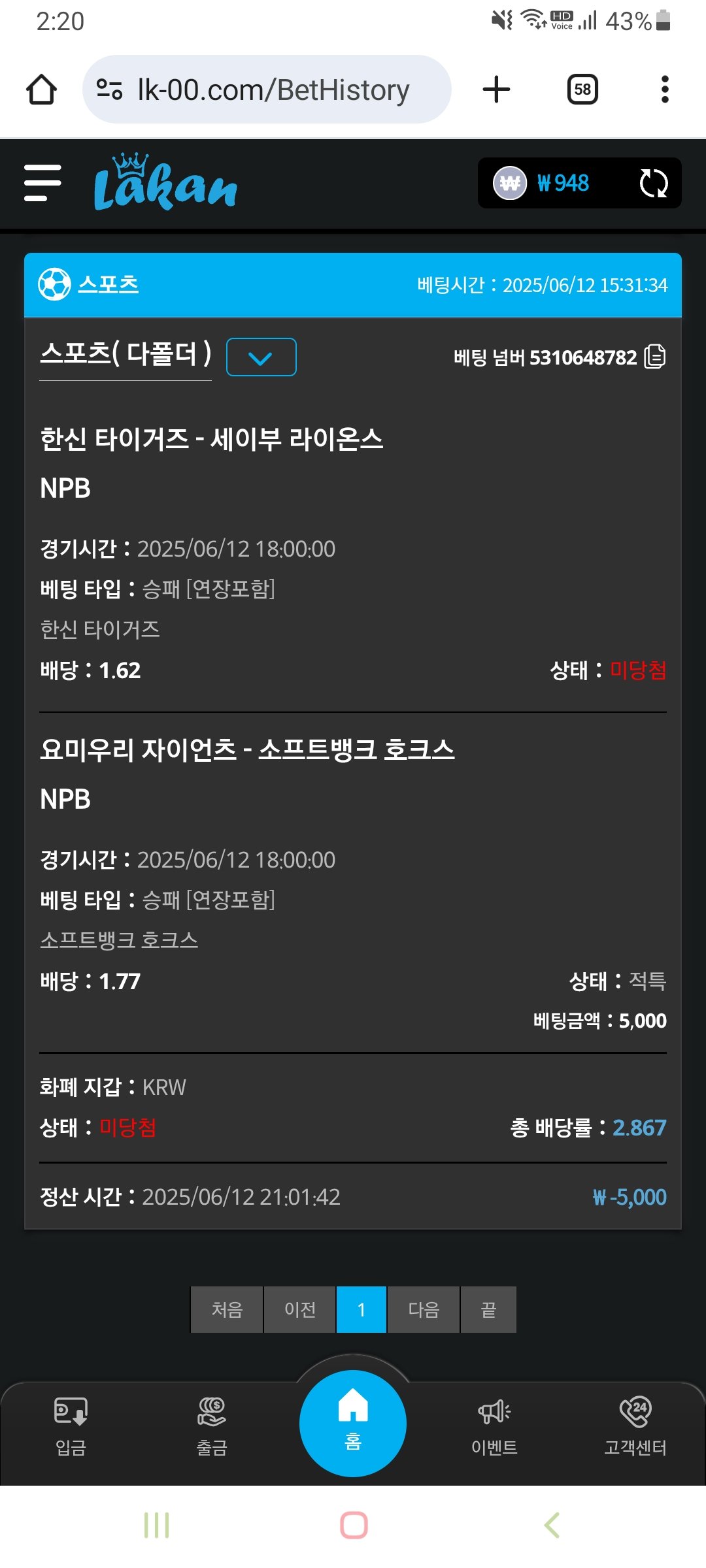This screenshot has height=1568, width=706.
Task: Tap the system back button
Action: [x=552, y=1525]
